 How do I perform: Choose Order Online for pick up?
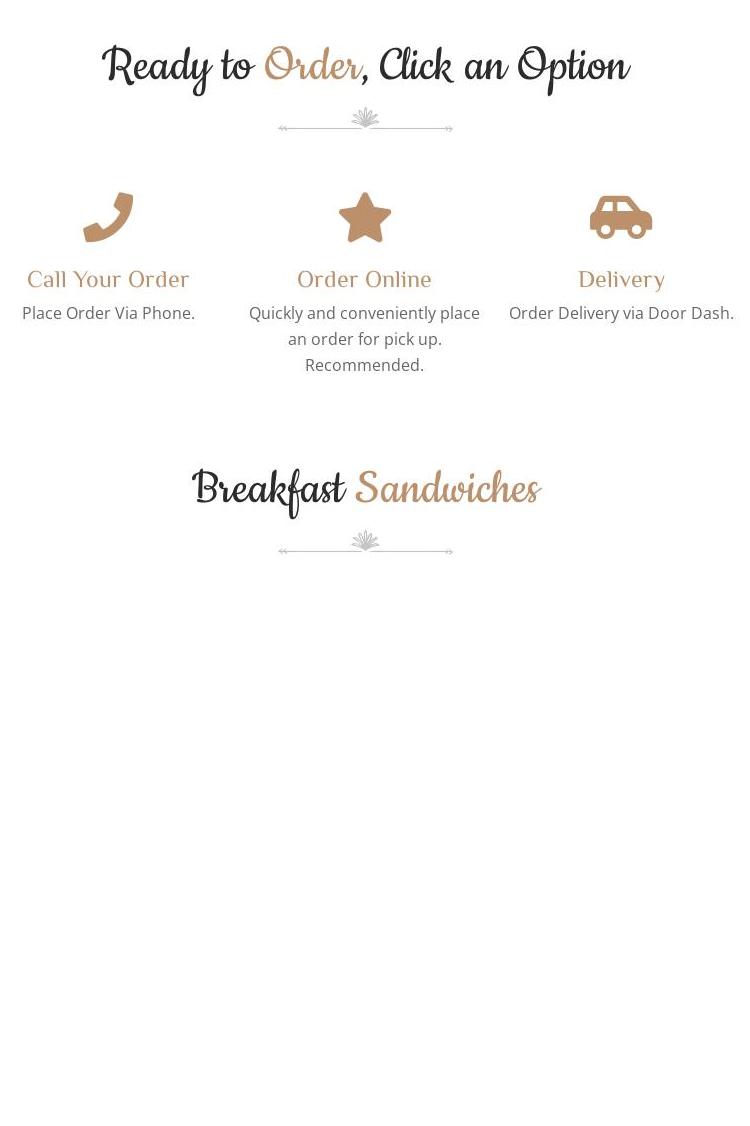pos(364,279)
